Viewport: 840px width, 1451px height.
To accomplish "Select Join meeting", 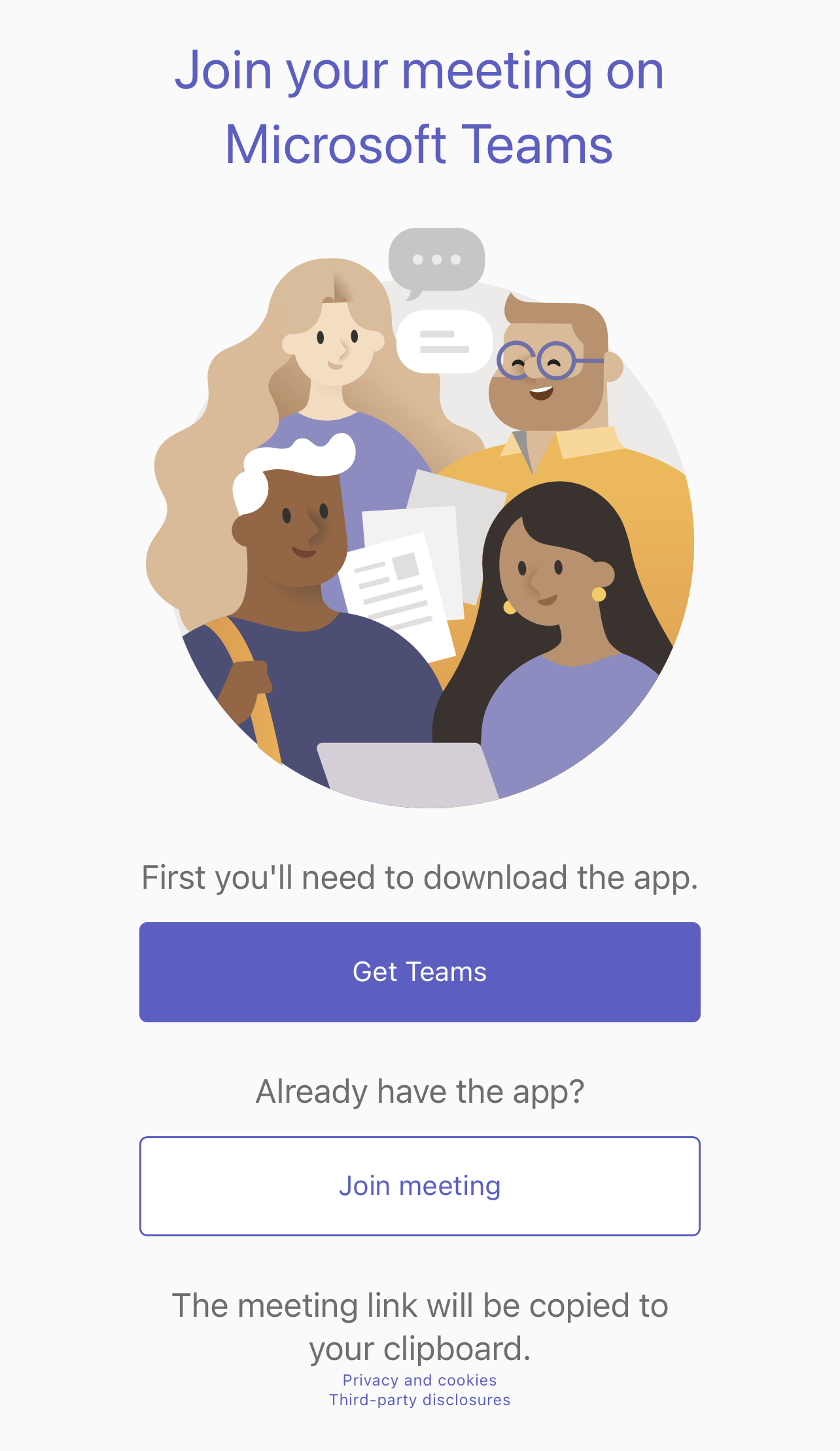I will pyautogui.click(x=419, y=1186).
